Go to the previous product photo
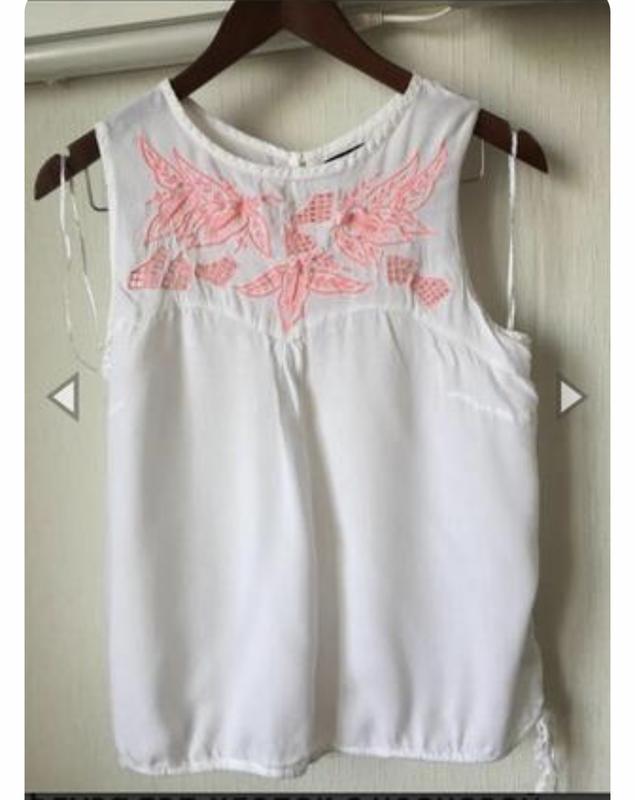This screenshot has width=635, height=800. pyautogui.click(x=64, y=397)
